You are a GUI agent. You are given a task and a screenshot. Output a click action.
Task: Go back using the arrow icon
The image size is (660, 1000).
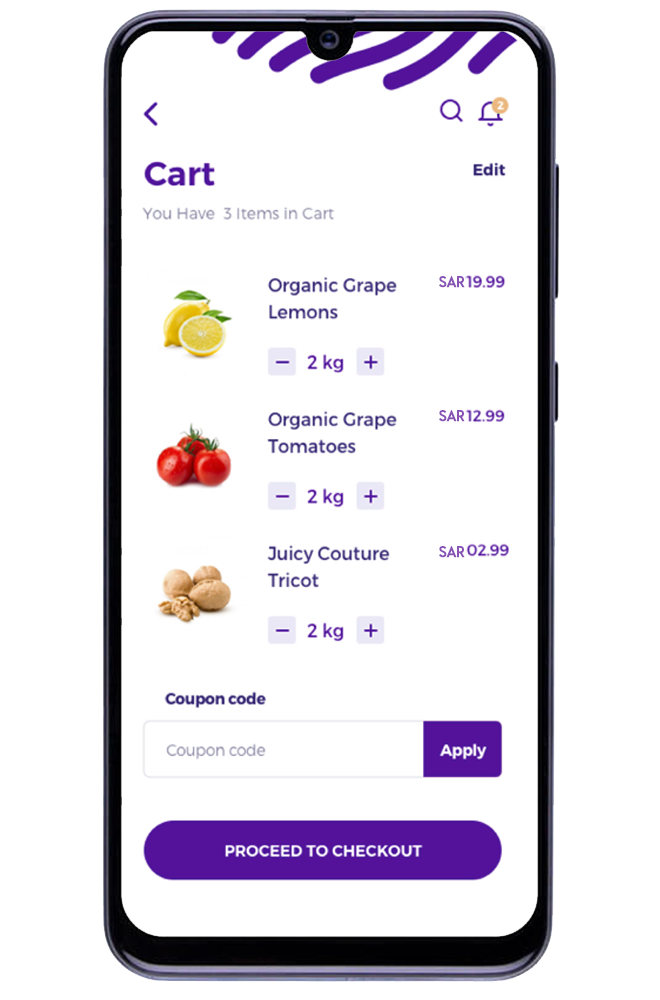151,114
